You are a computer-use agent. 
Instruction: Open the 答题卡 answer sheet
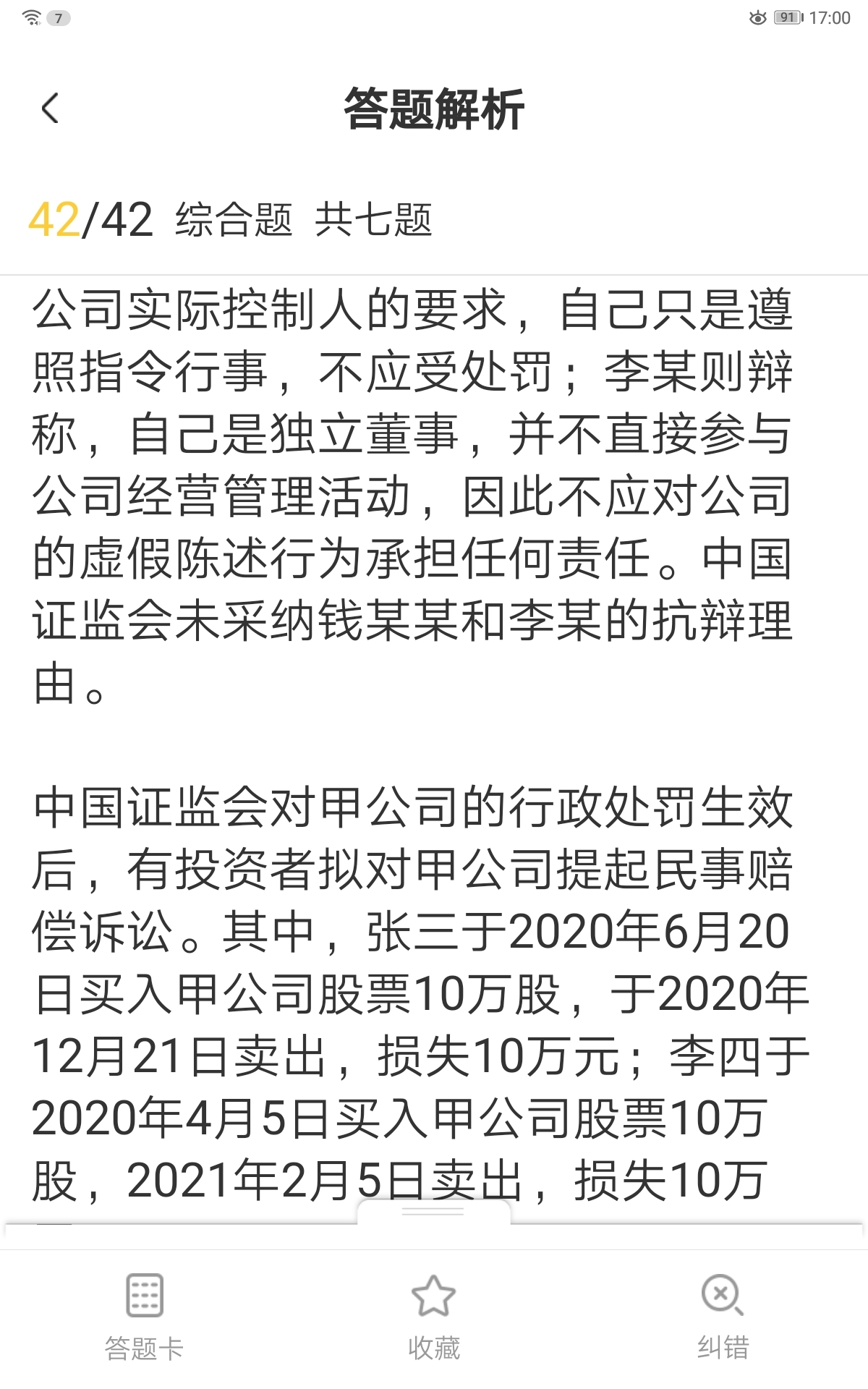(145, 1318)
